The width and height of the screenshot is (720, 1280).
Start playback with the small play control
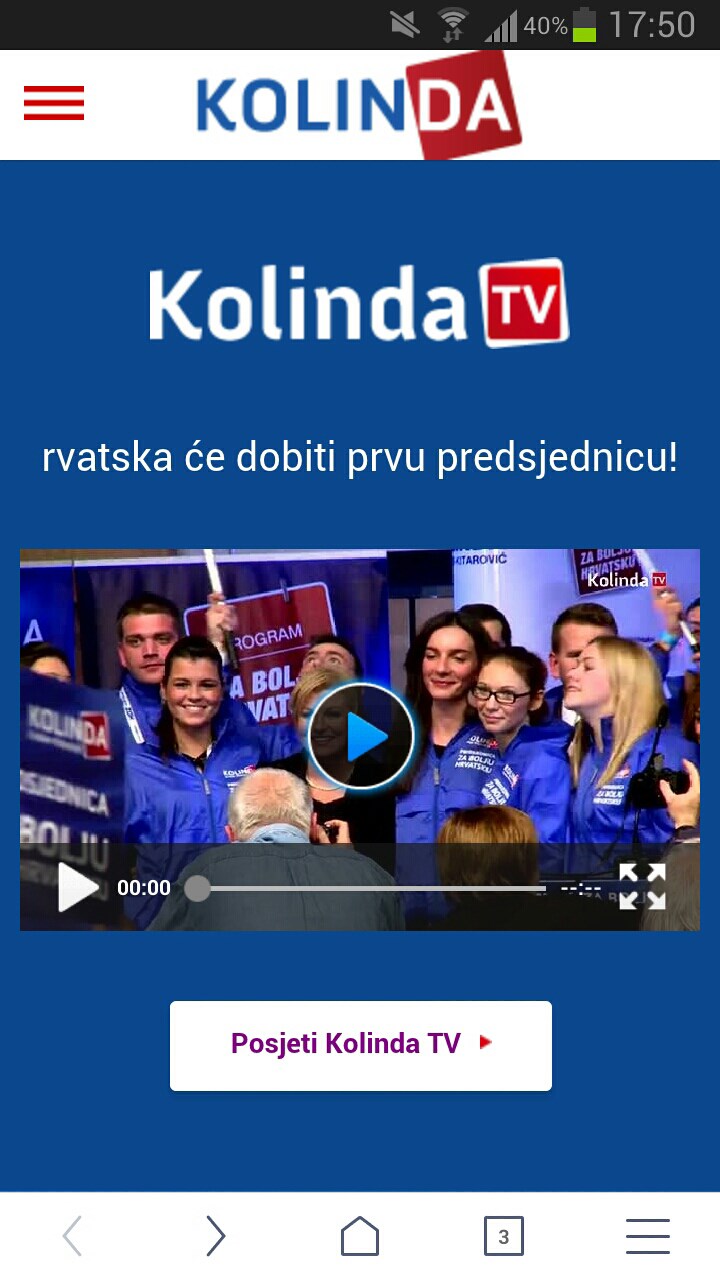coord(76,887)
